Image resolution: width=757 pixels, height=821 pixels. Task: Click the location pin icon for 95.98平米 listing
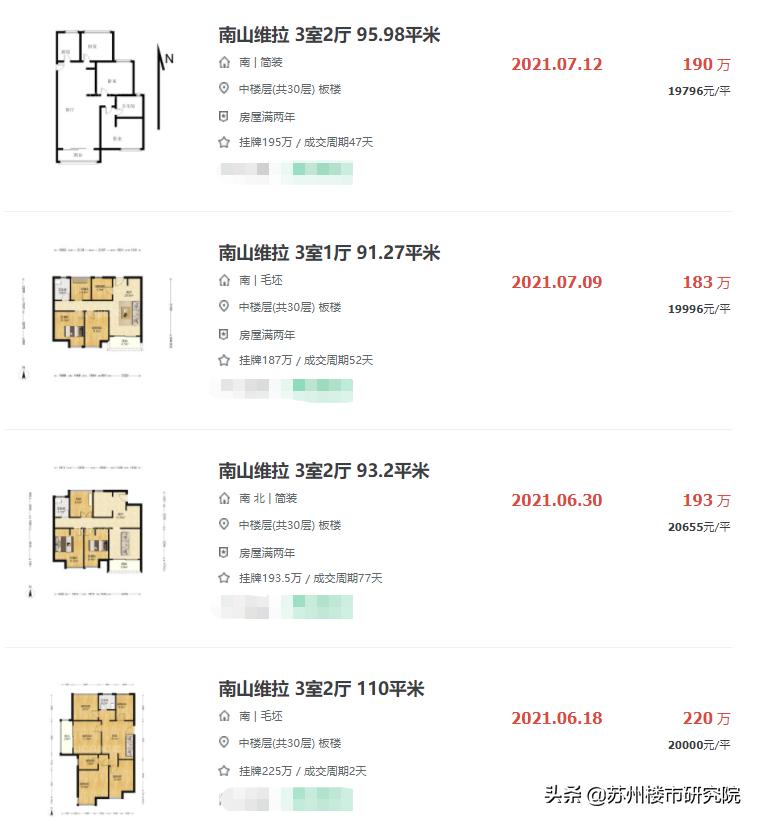(x=222, y=90)
